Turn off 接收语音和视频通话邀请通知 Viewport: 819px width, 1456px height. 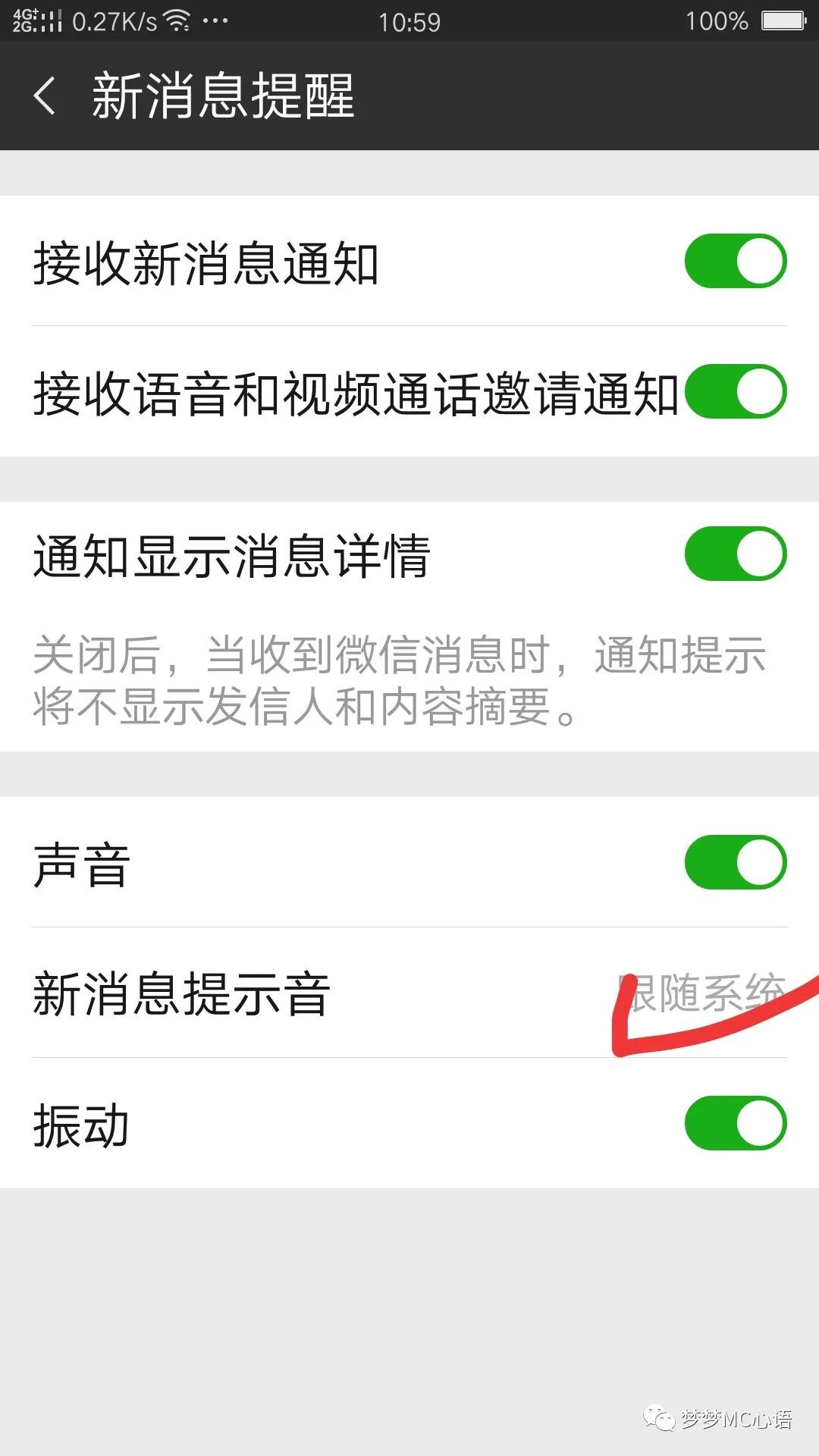736,393
